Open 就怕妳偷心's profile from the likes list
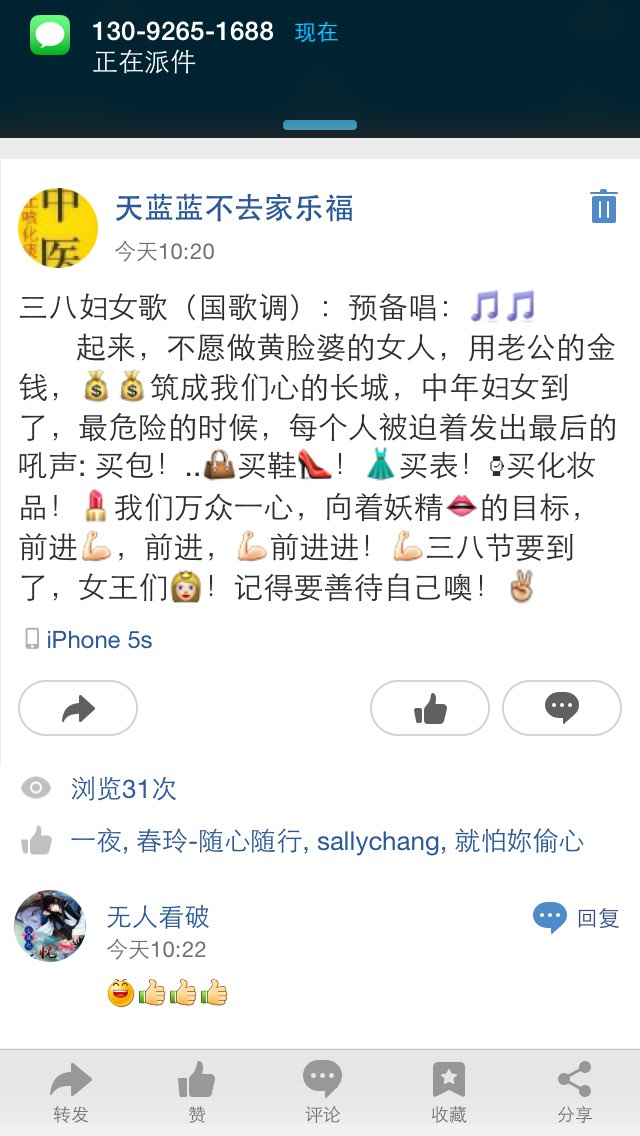Screen dimensions: 640x1136 [519, 841]
